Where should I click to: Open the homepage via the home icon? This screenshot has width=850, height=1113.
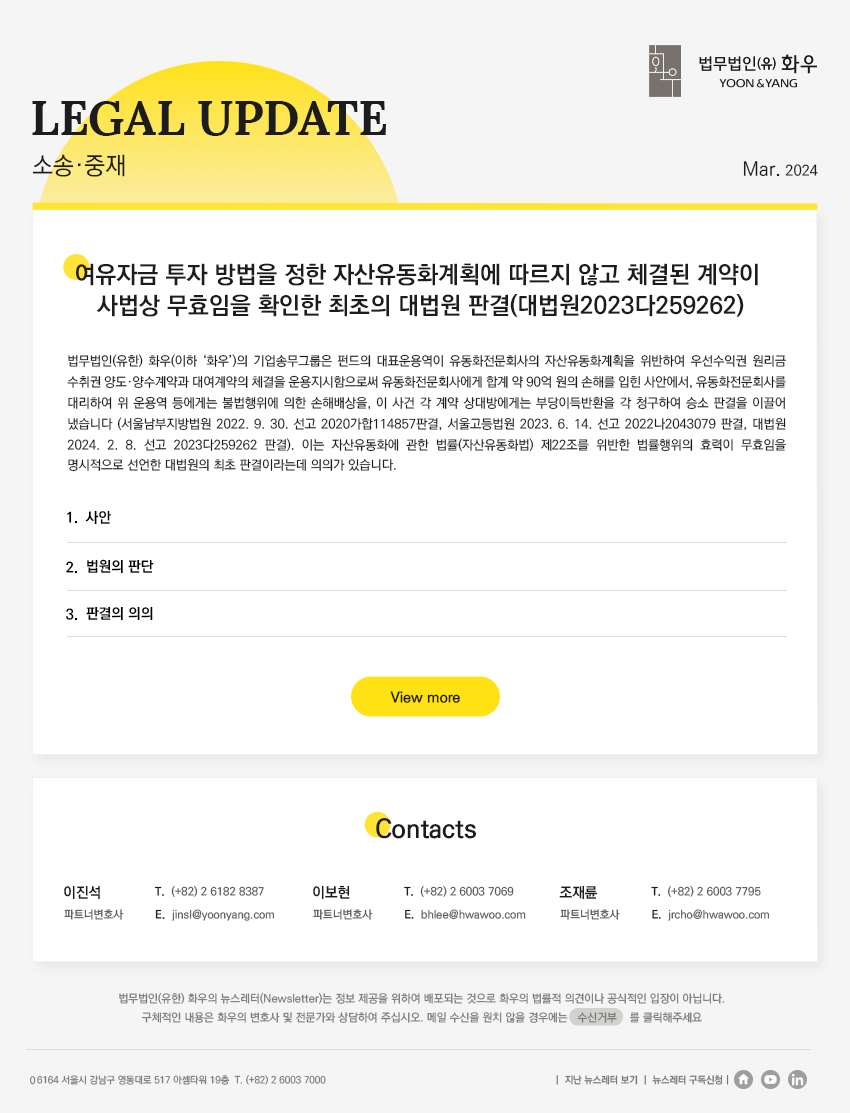pyautogui.click(x=743, y=1079)
